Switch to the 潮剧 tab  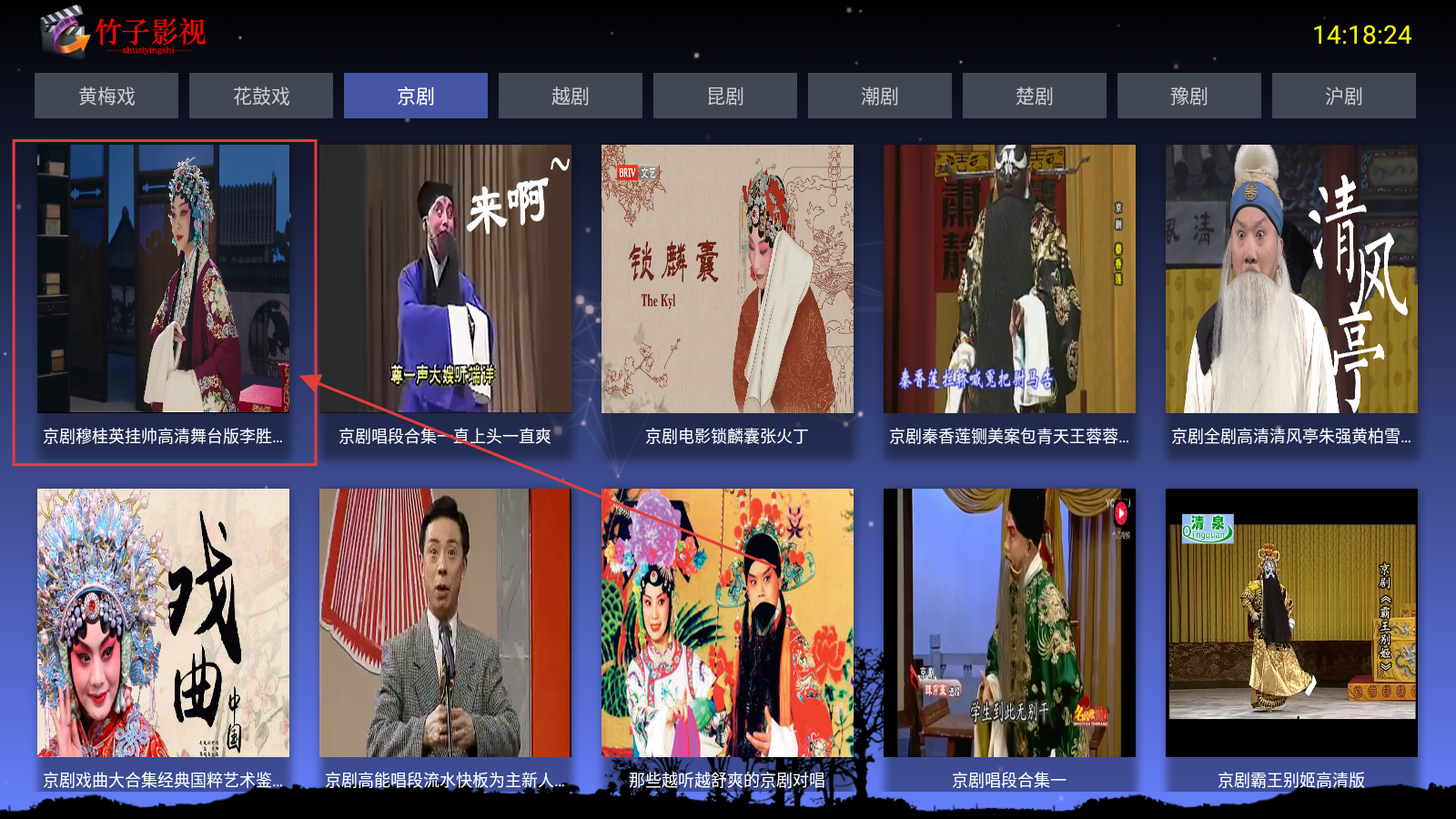pos(880,96)
